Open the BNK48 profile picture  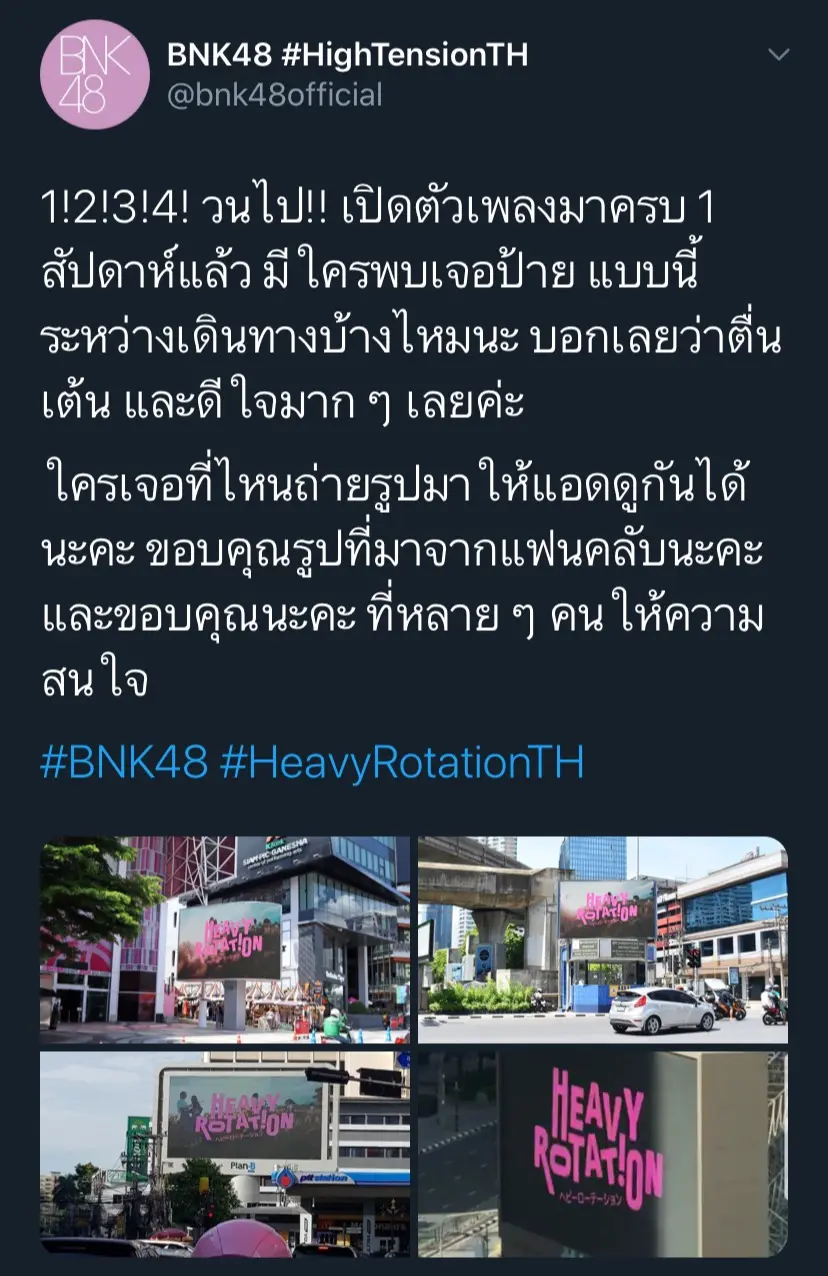click(95, 75)
